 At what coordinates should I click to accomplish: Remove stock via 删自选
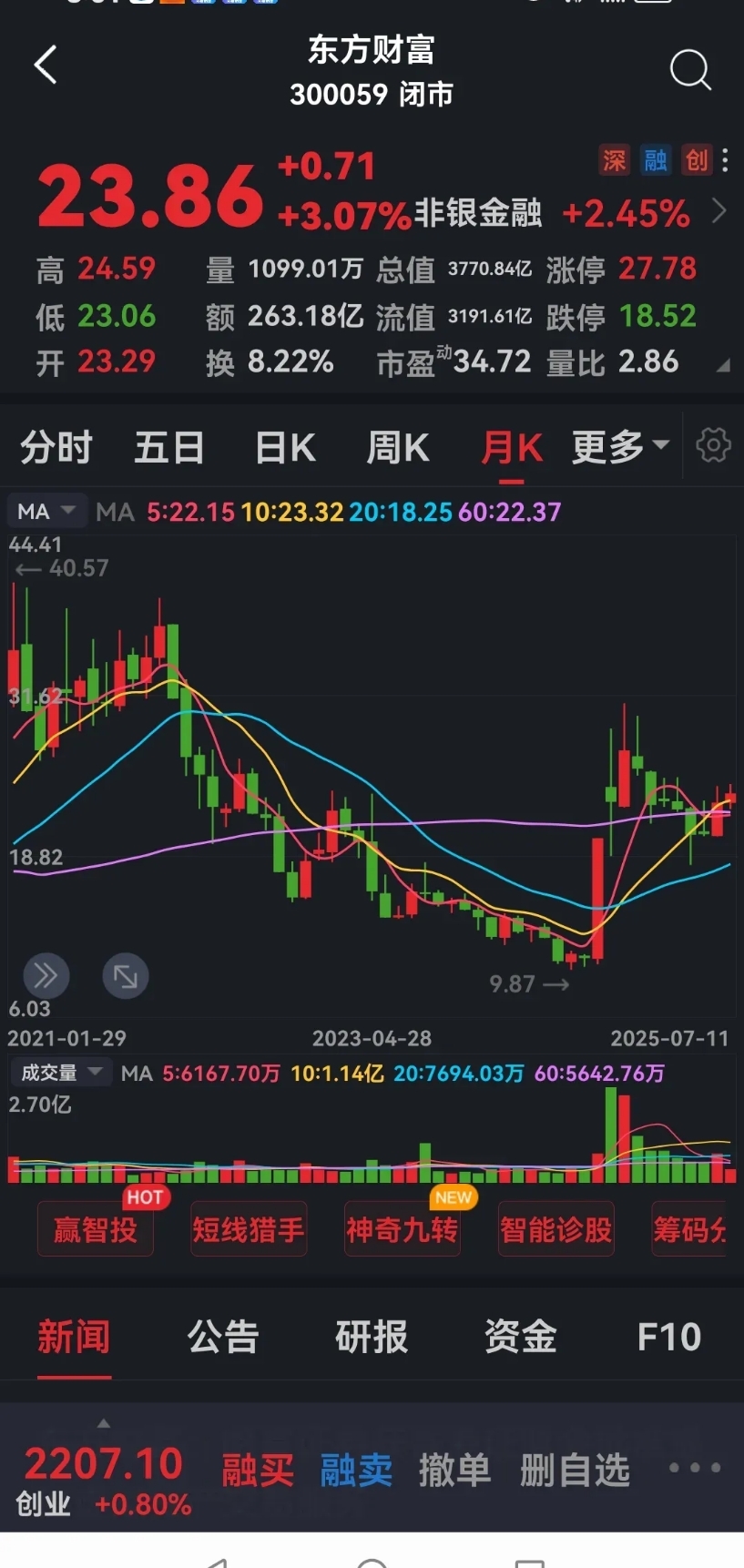coord(575,1470)
